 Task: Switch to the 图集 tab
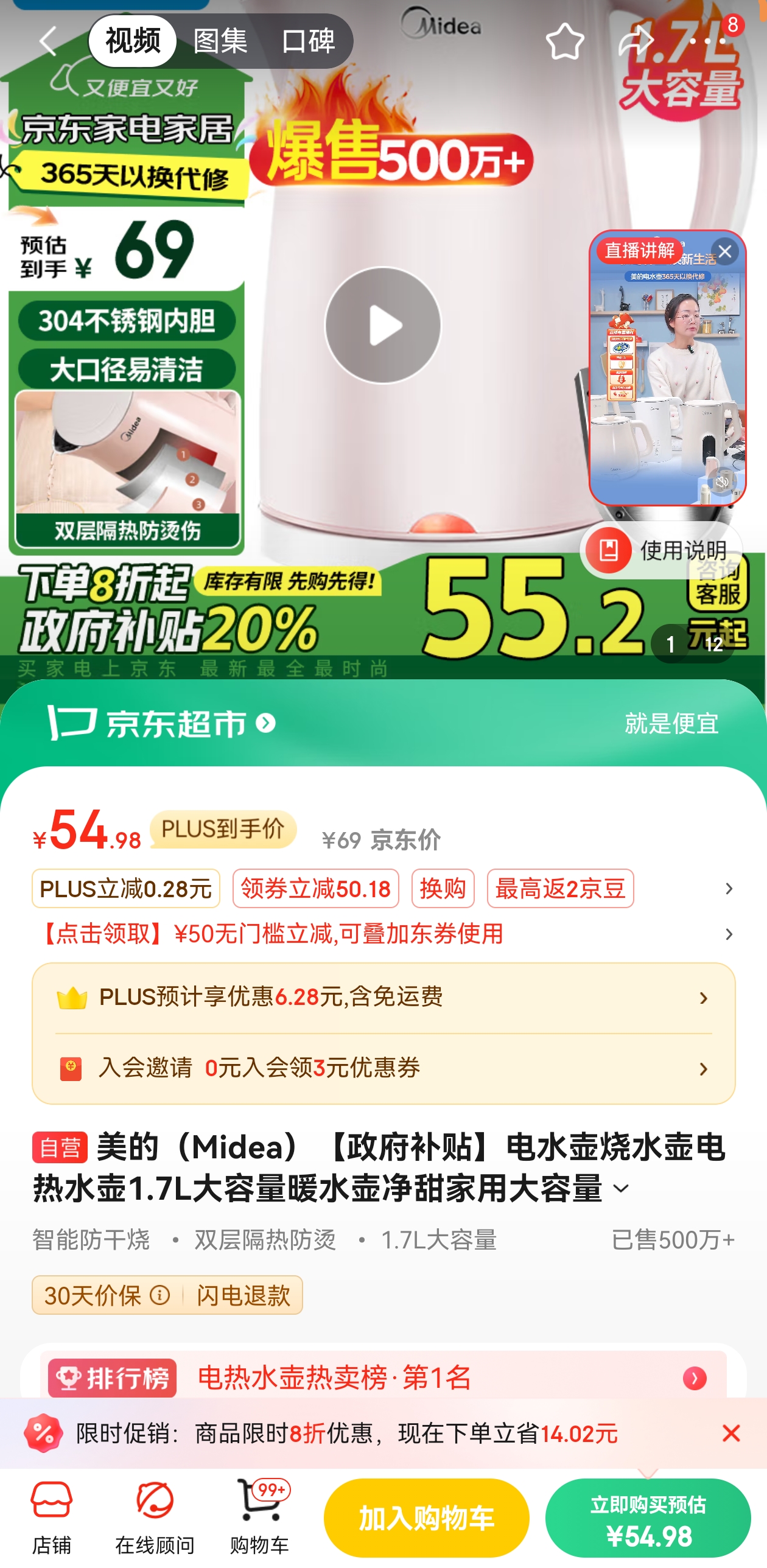tap(220, 41)
